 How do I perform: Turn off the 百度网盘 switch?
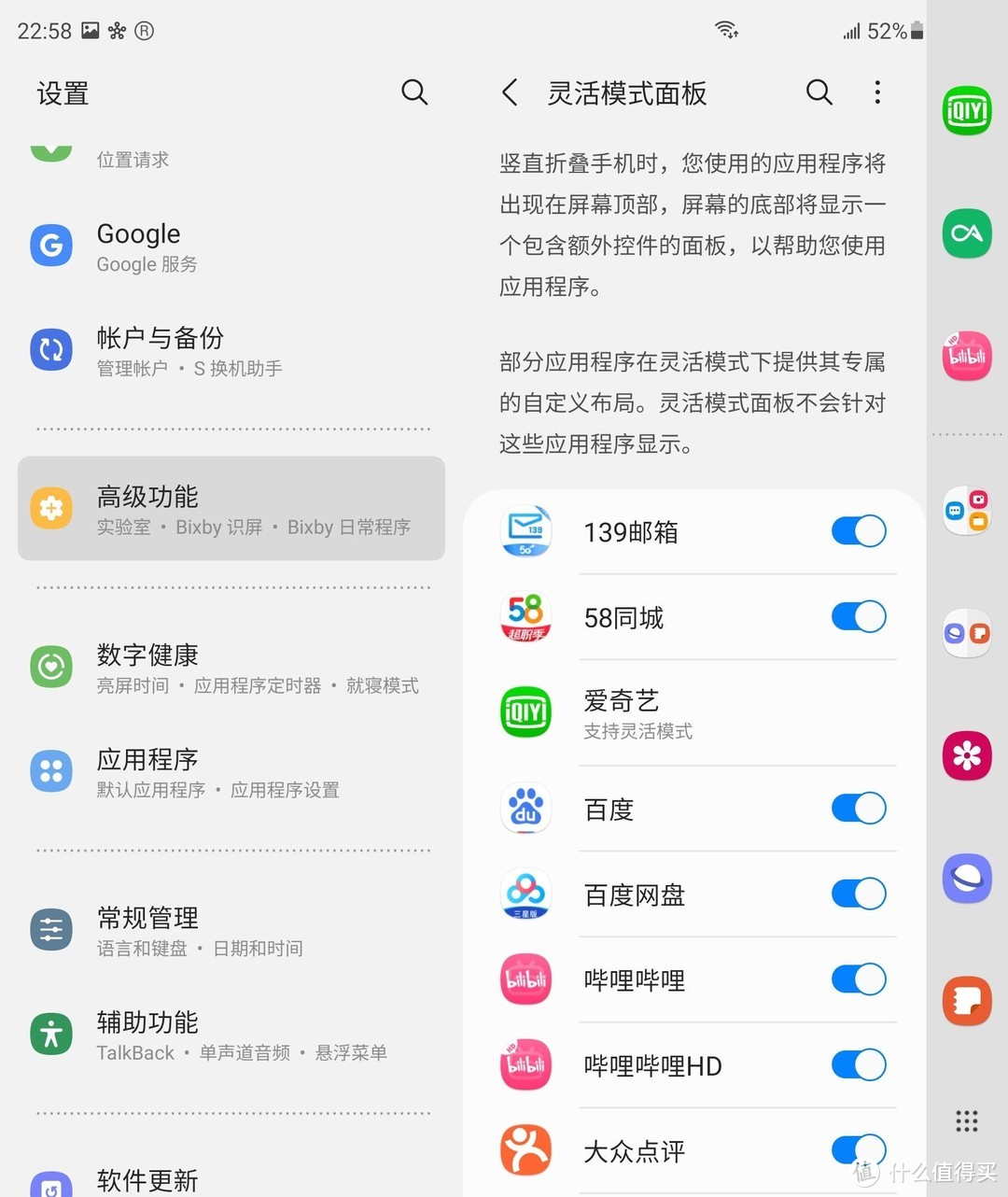[858, 894]
